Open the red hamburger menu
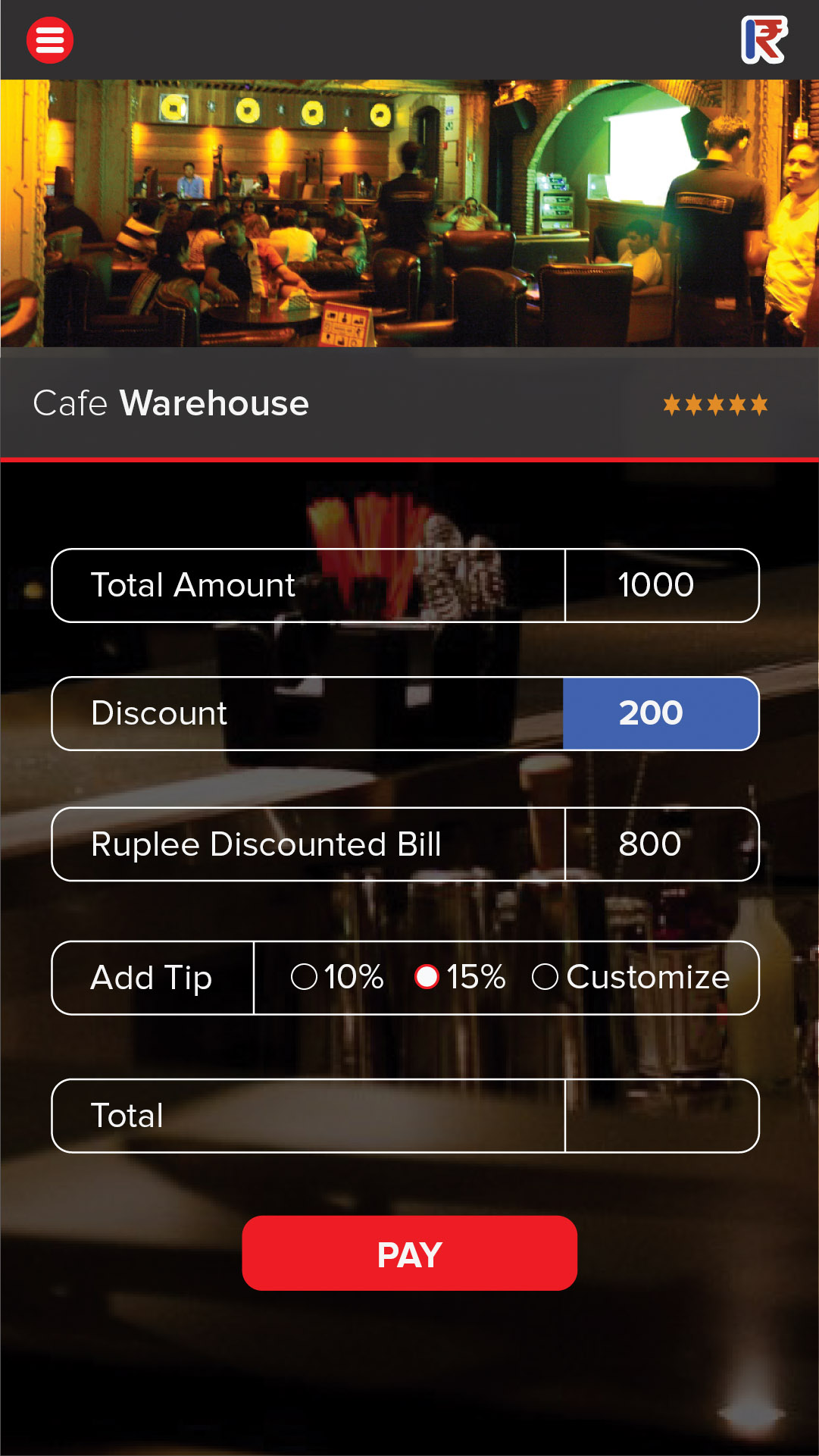Screen dimensions: 819x1456 (x=50, y=40)
